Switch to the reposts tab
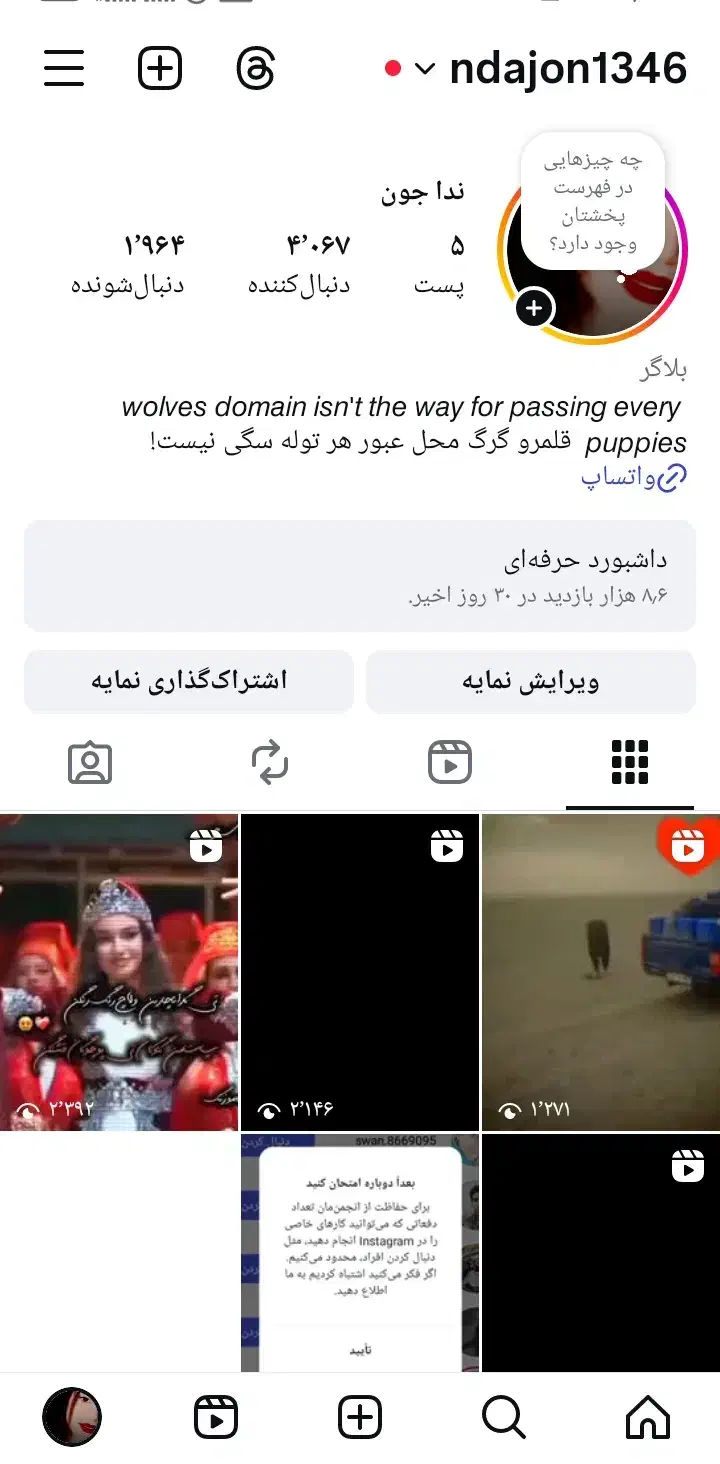Image resolution: width=720 pixels, height=1464 pixels. (x=270, y=764)
